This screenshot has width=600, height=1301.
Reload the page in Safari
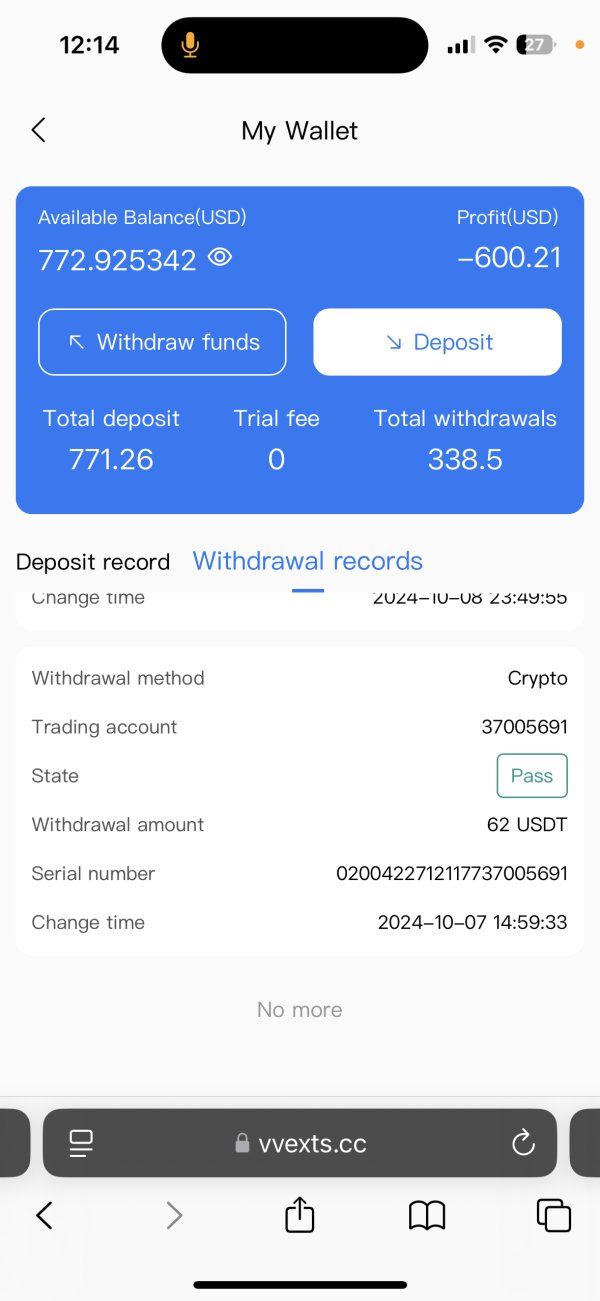coord(523,1143)
